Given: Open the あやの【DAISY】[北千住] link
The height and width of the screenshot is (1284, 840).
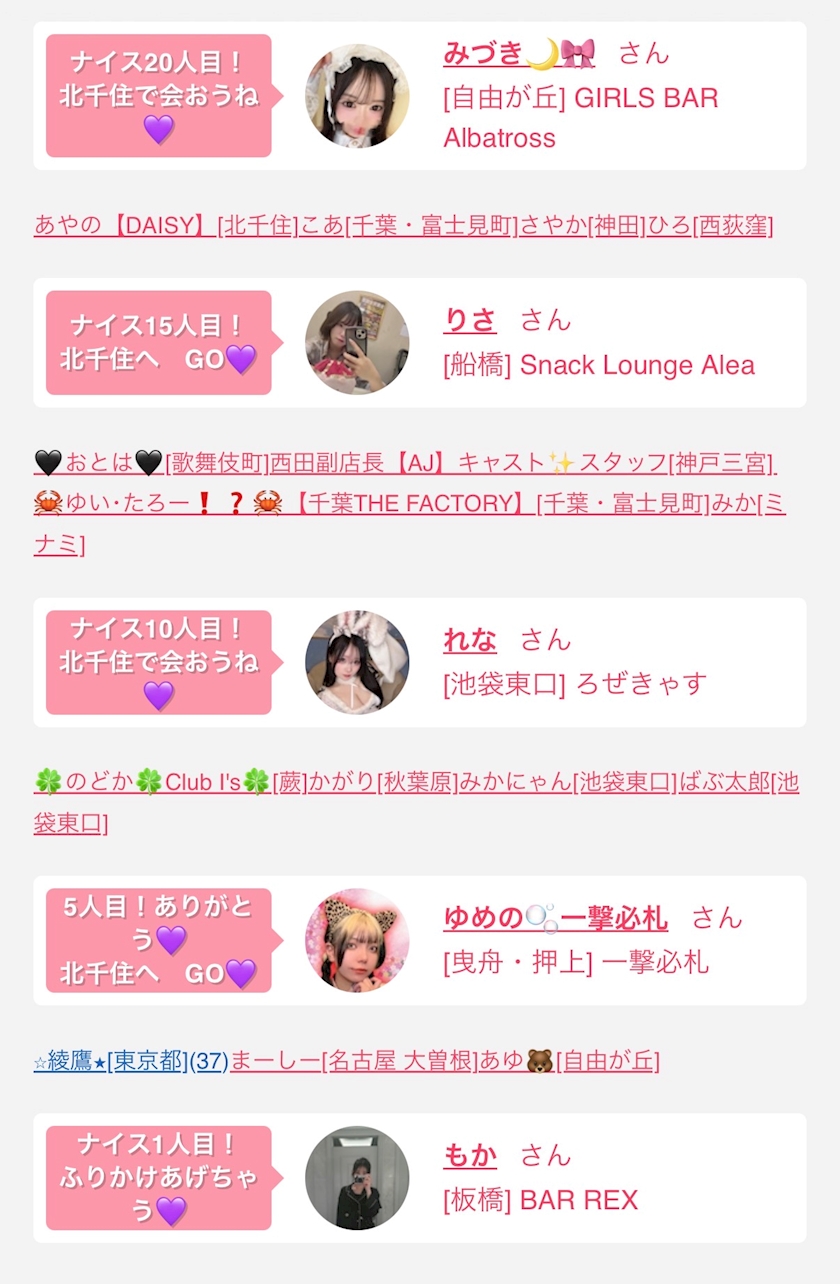Looking at the screenshot, I should (x=166, y=225).
